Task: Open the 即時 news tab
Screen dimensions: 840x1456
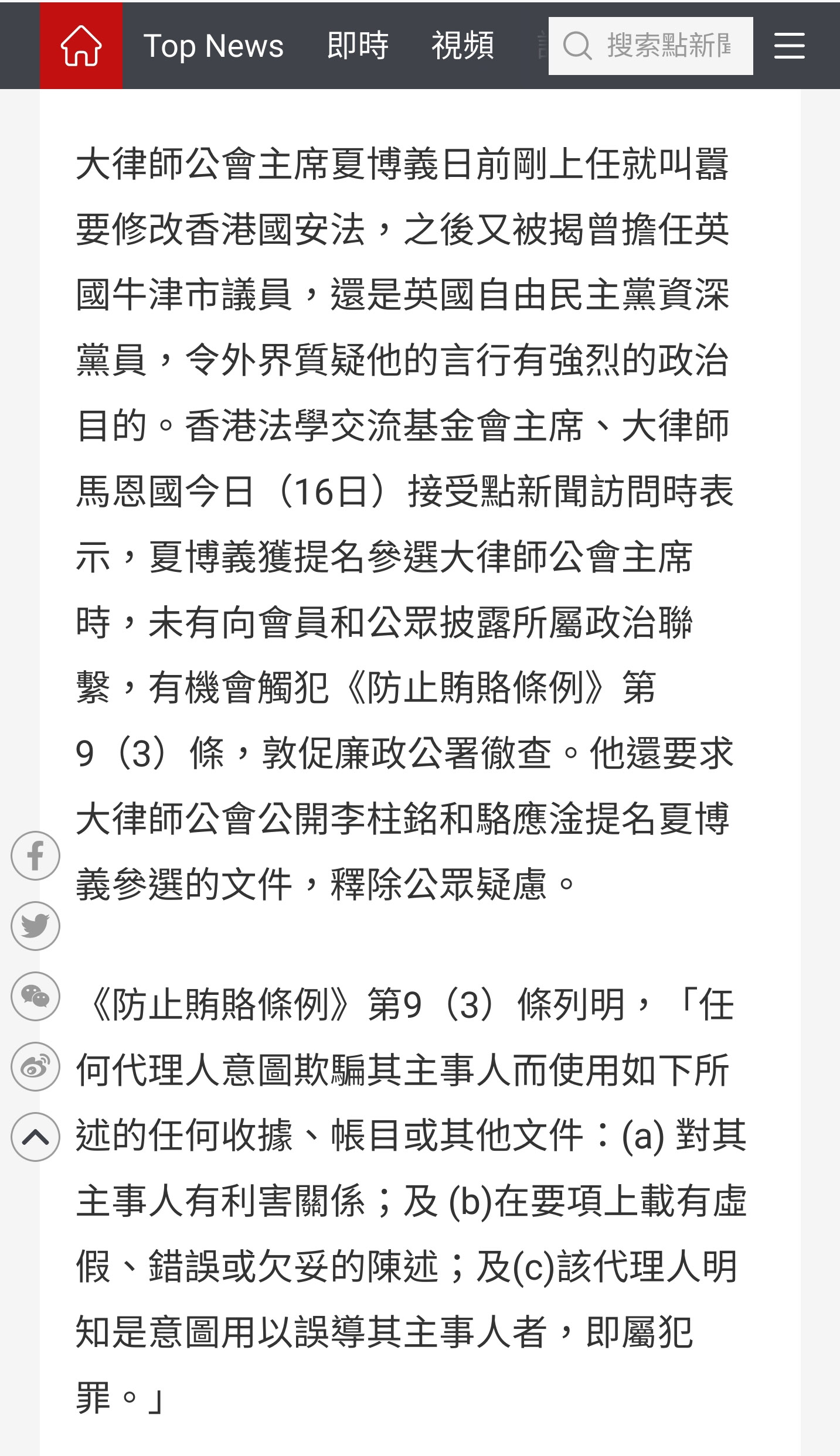Action: pyautogui.click(x=358, y=46)
